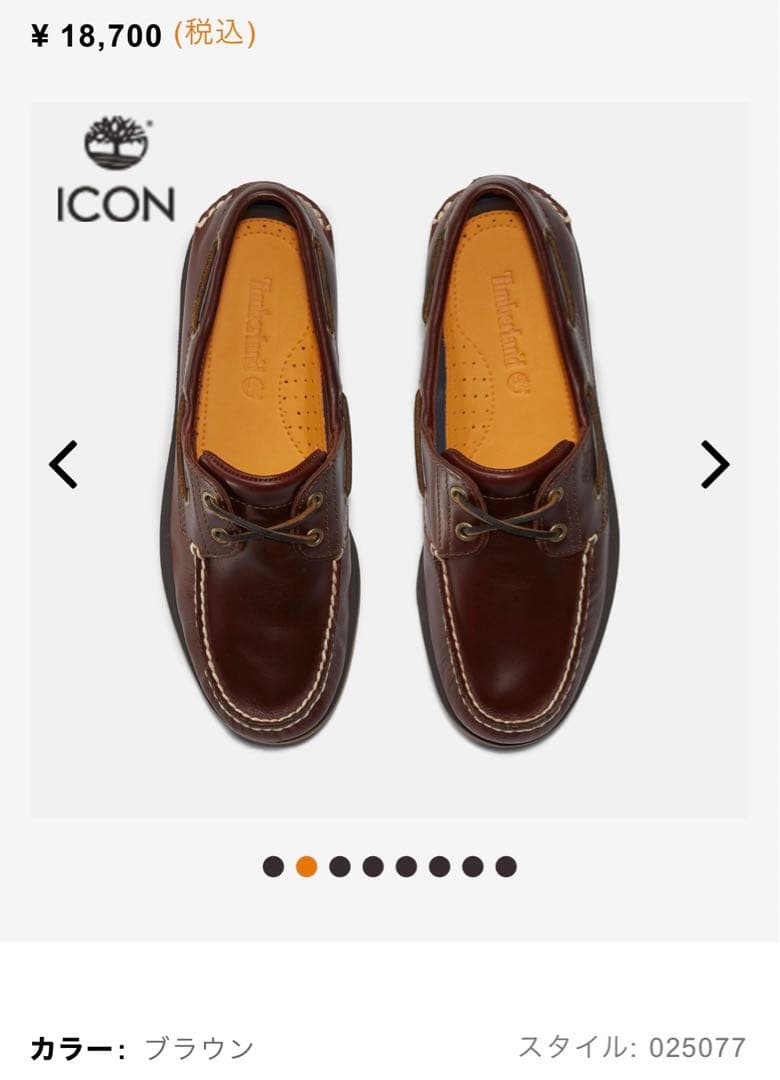Show the next product image
The image size is (780, 1080).
tap(714, 464)
